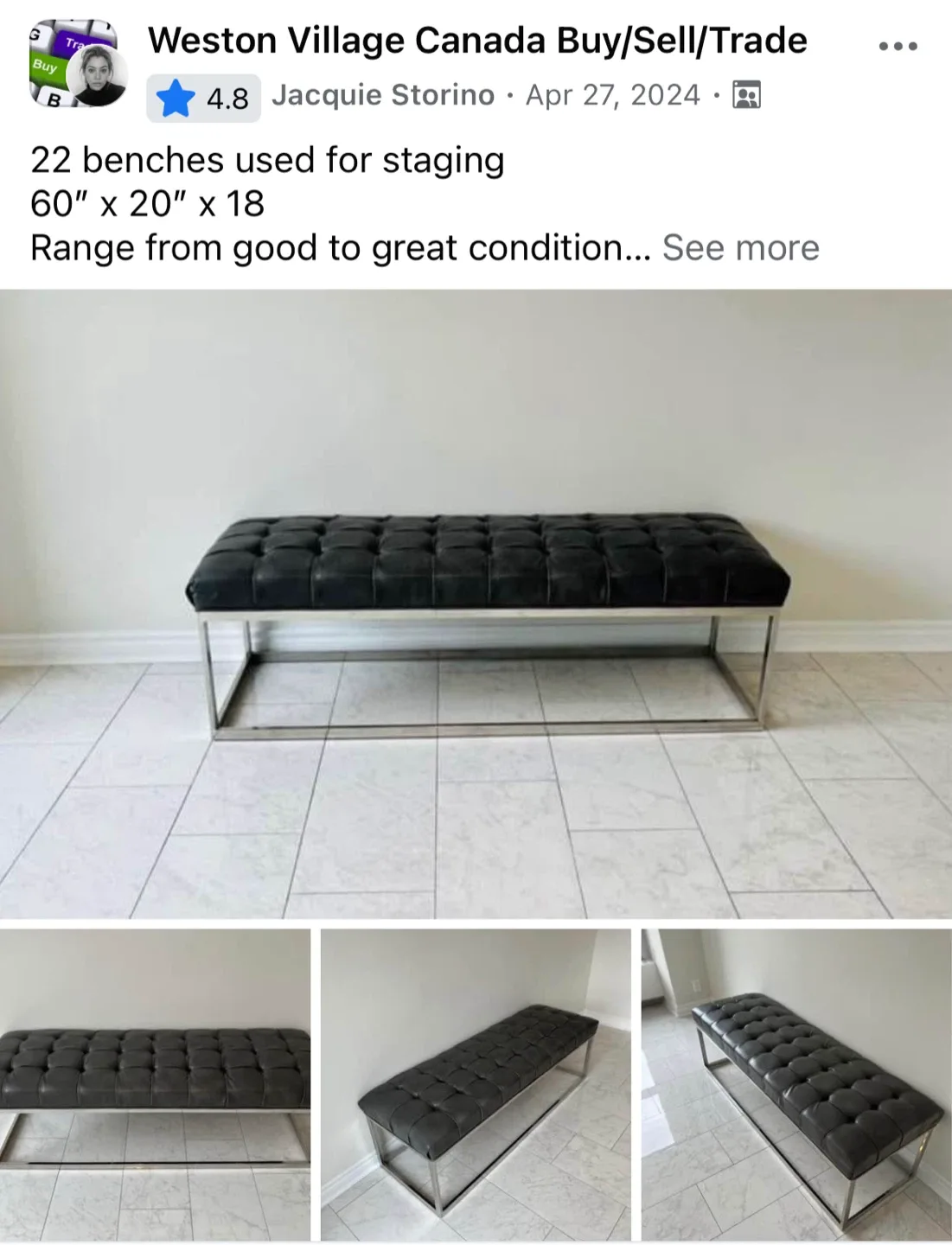Open the post's three-dot options menu

pos(898,46)
